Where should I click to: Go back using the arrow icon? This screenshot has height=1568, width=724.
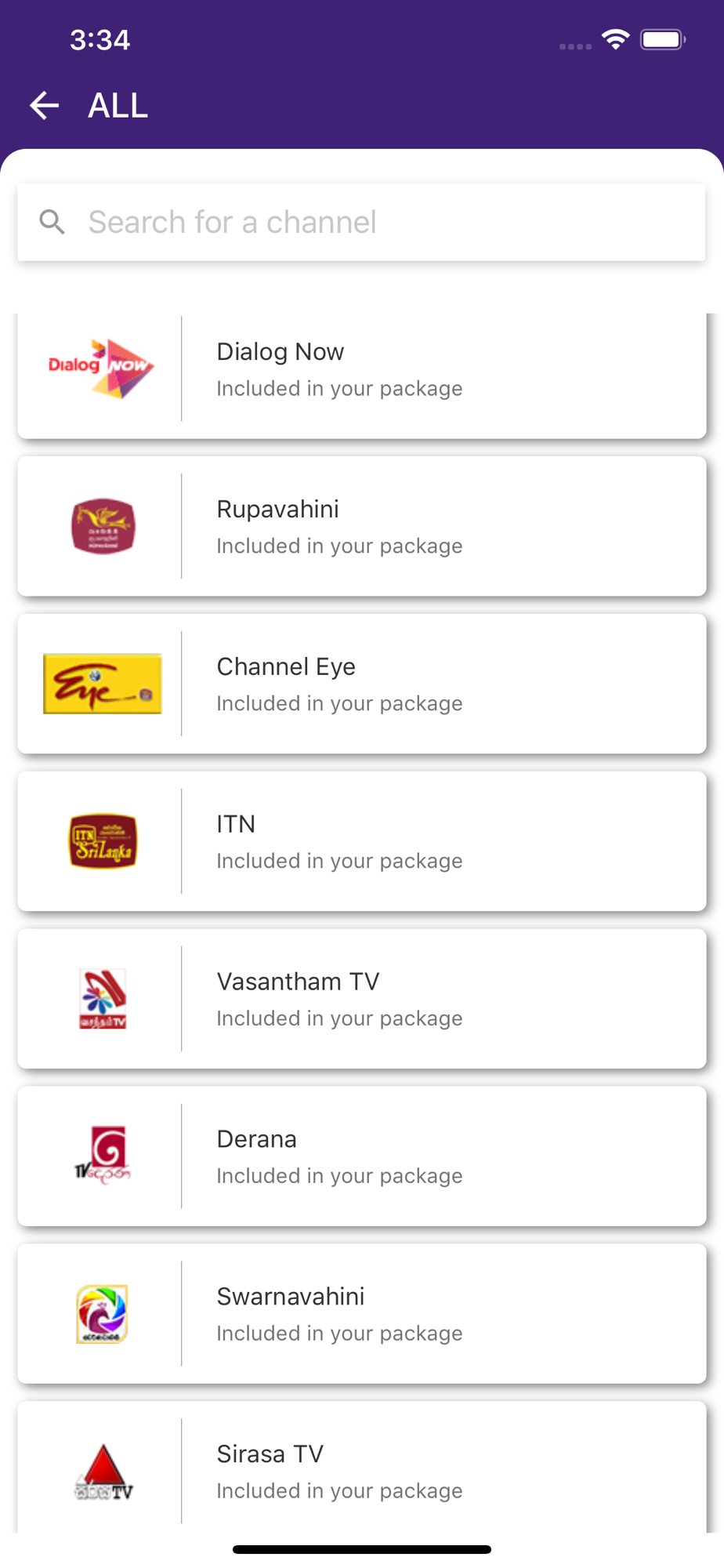click(x=45, y=105)
